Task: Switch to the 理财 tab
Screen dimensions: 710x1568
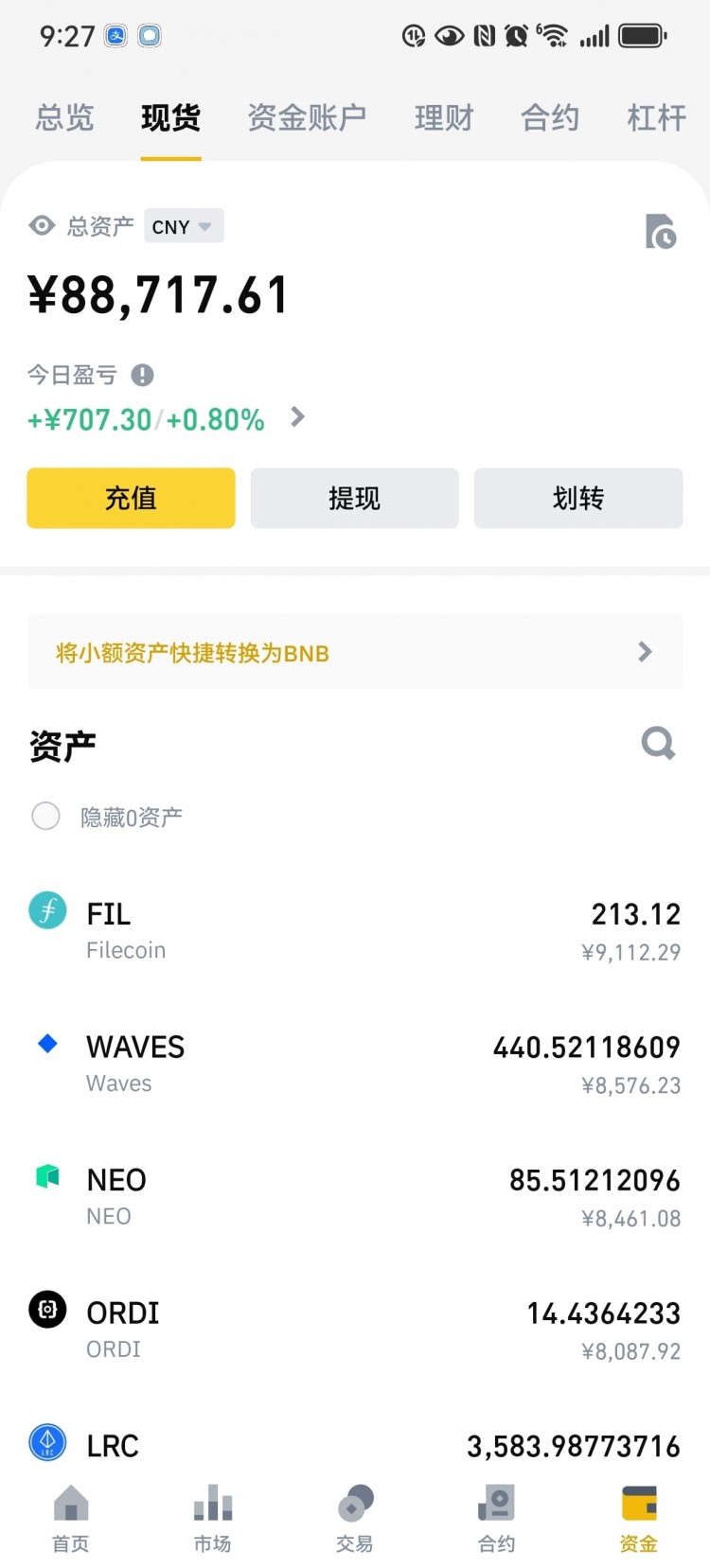Action: (x=443, y=117)
